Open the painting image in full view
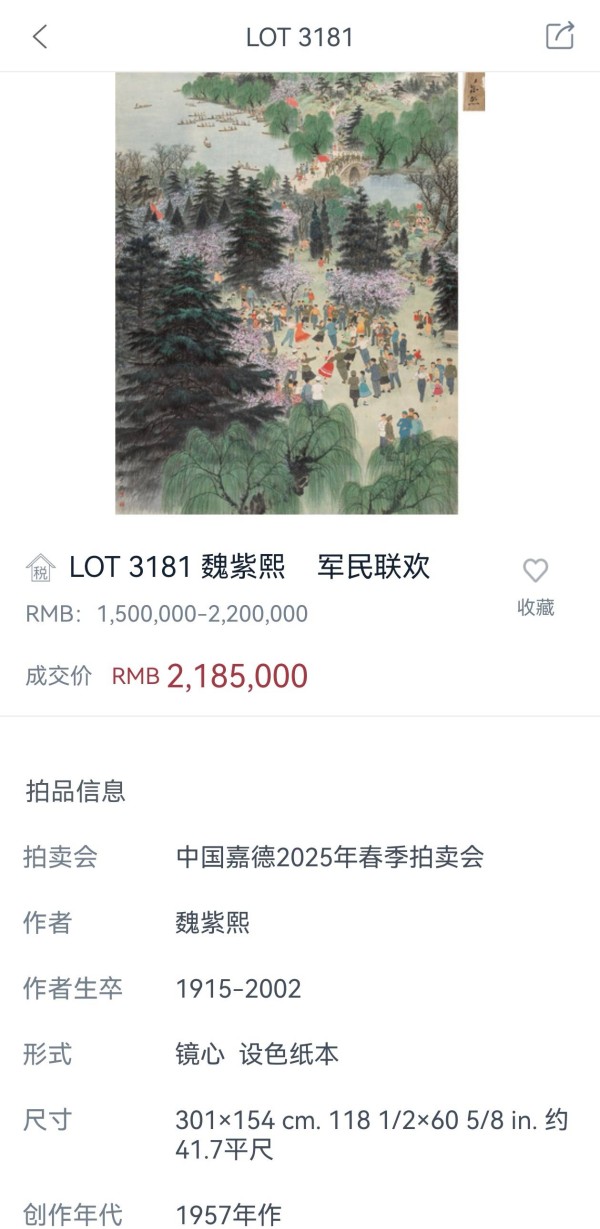The height and width of the screenshot is (1229, 600). click(x=286, y=293)
